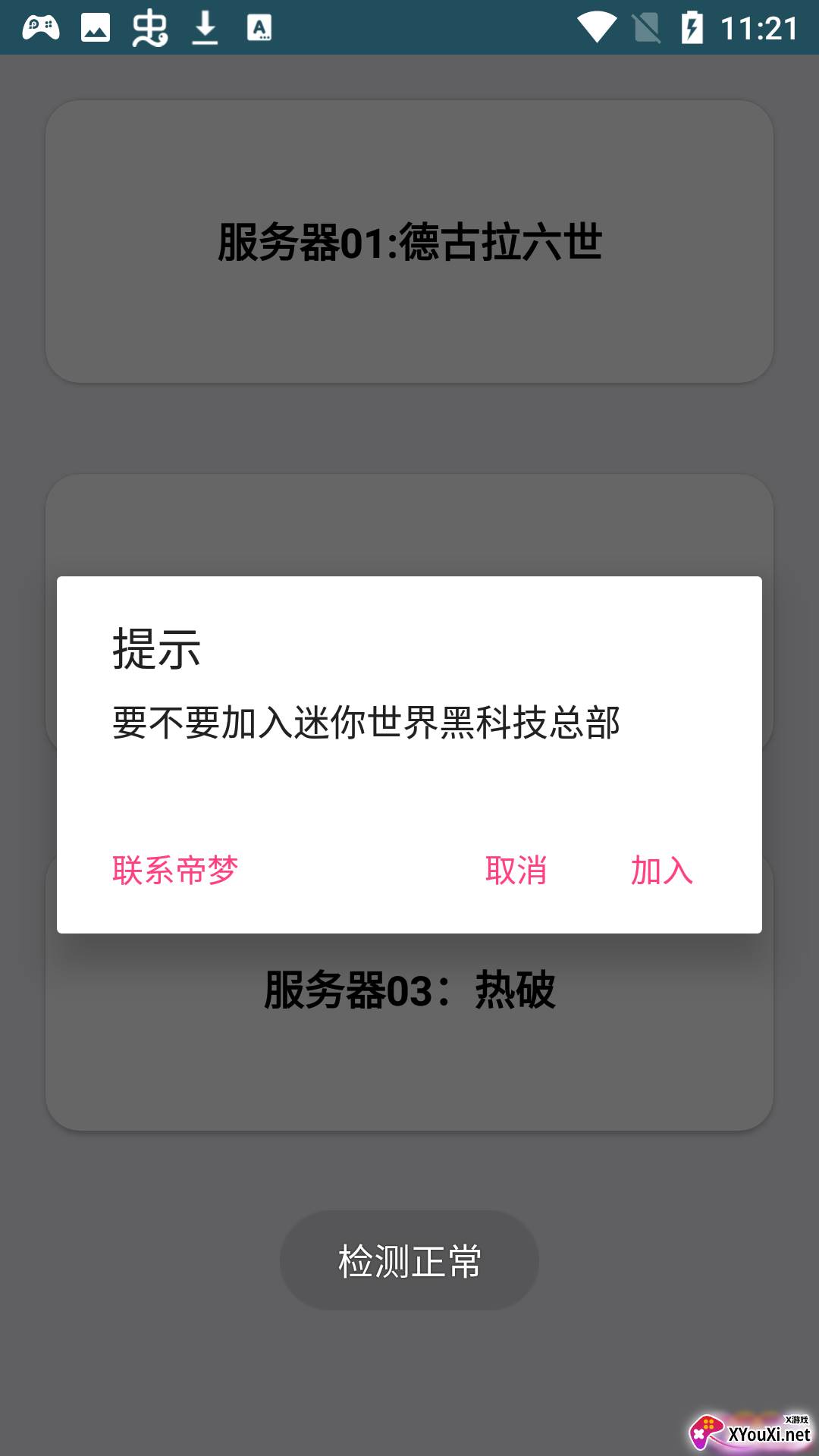Open 服务器03：热破 card

[x=409, y=1009]
